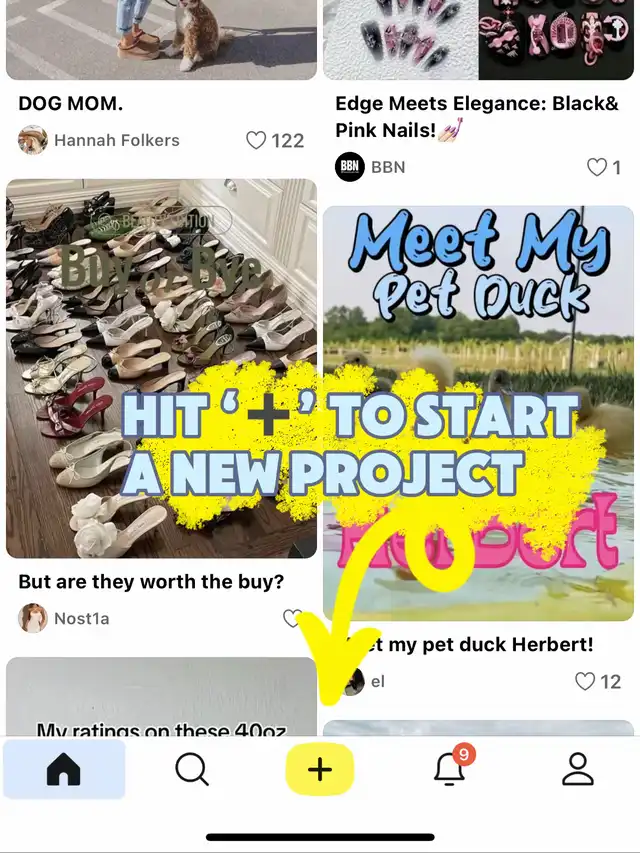Viewport: 640px width, 853px height.
Task: Tap the plus button to create post
Action: pos(320,769)
